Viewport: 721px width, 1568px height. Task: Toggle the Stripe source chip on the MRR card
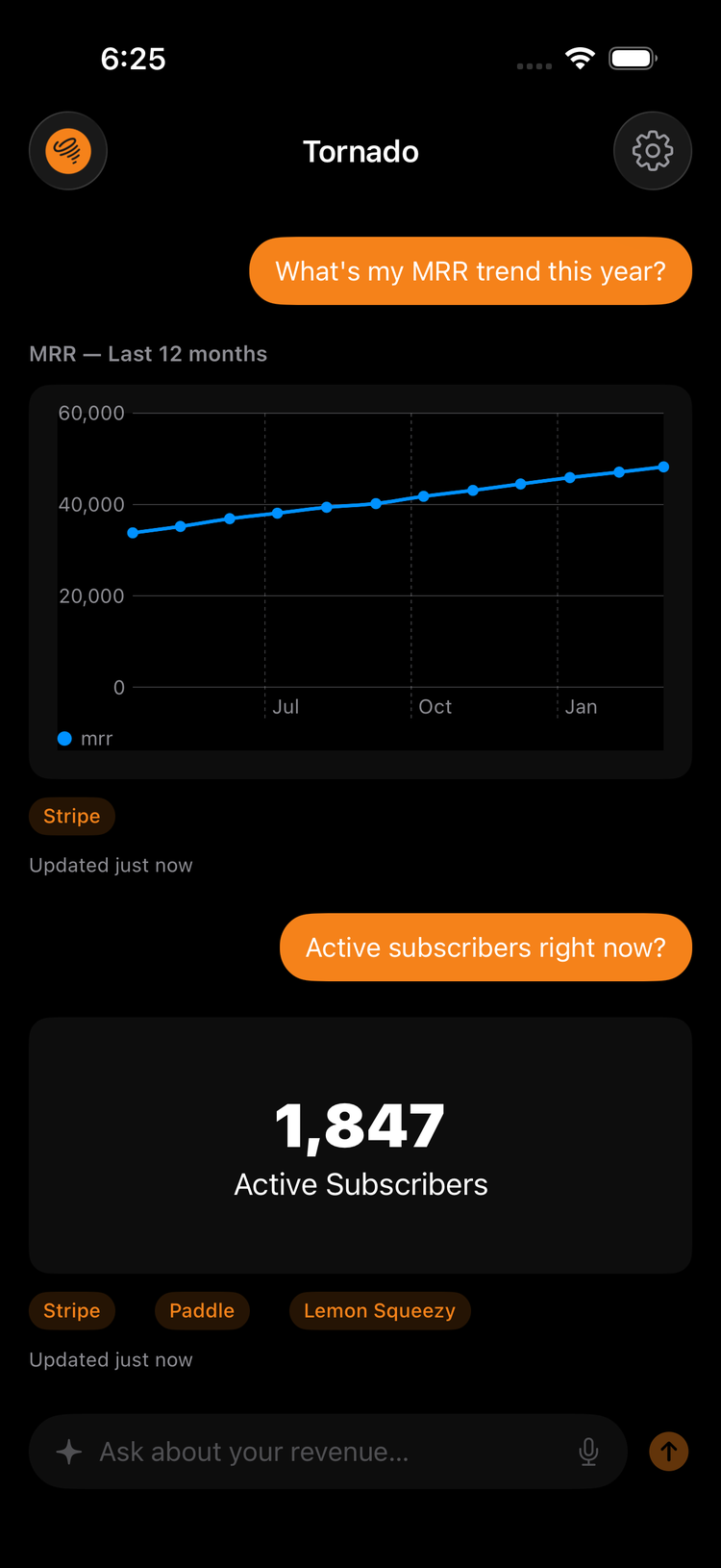pyautogui.click(x=71, y=816)
